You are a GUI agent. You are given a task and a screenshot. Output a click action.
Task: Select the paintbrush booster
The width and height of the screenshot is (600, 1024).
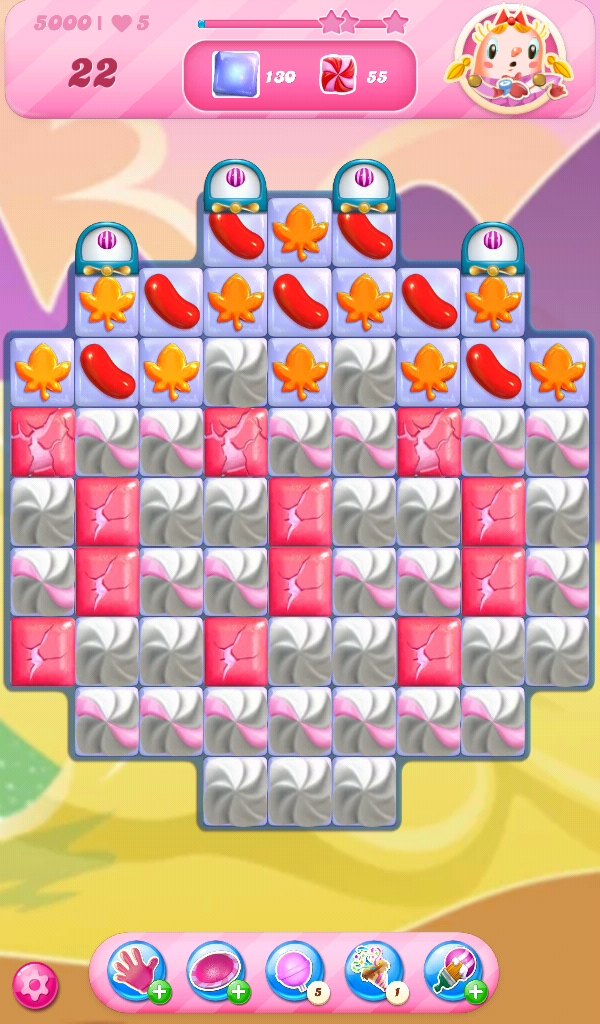pyautogui.click(x=452, y=971)
